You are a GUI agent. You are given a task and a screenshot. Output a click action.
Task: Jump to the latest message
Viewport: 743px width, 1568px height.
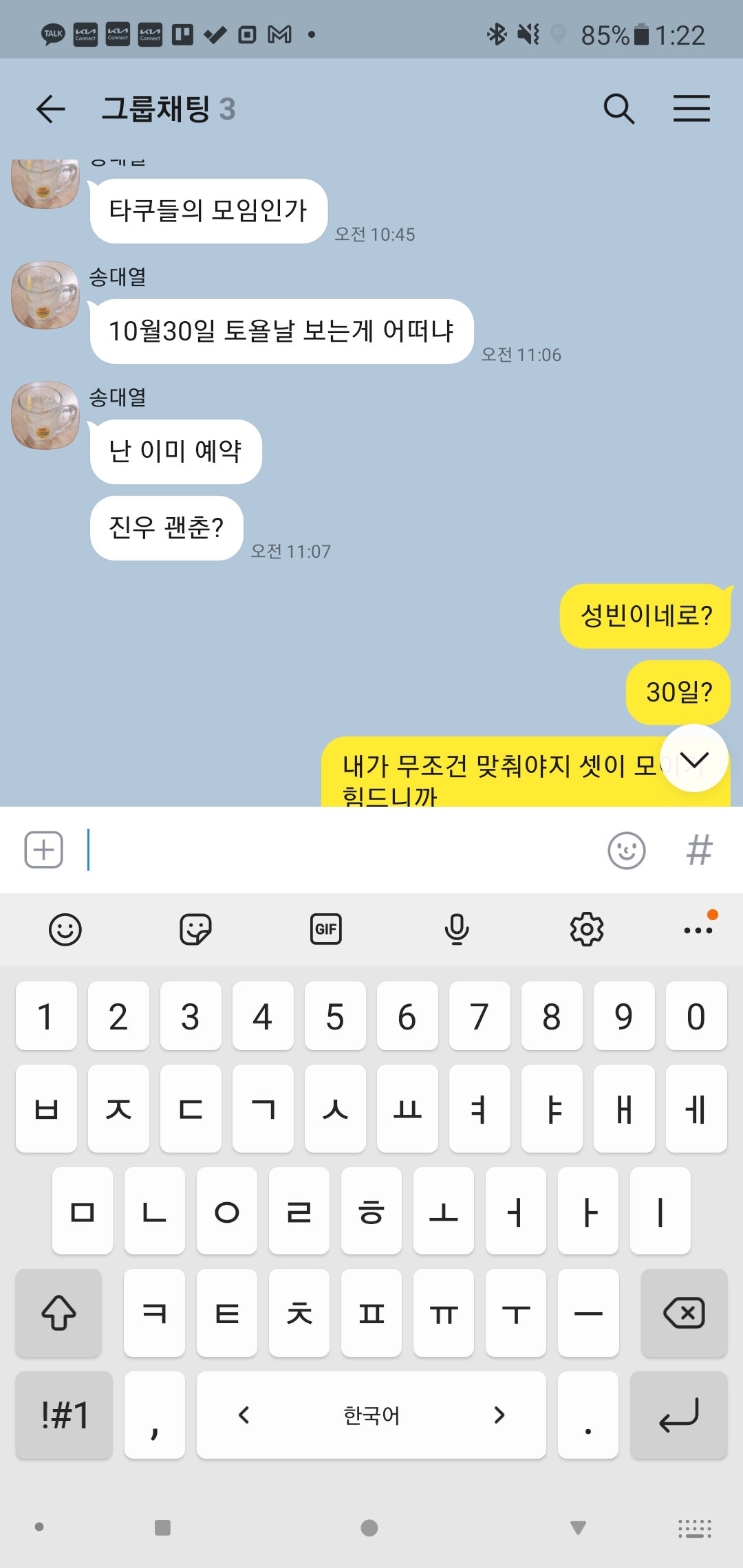tap(693, 759)
